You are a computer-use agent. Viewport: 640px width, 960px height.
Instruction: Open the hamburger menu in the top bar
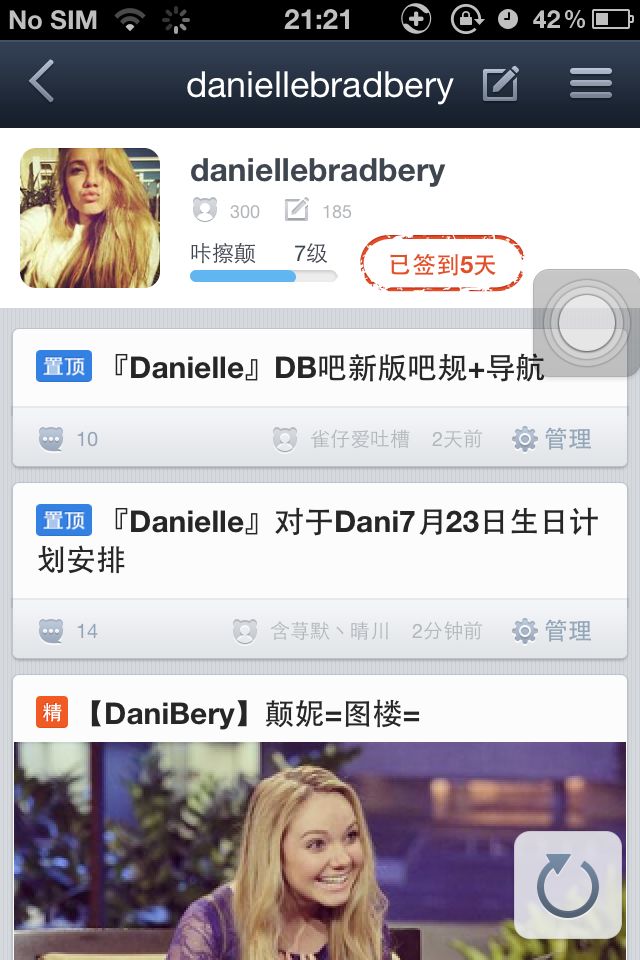(x=590, y=84)
